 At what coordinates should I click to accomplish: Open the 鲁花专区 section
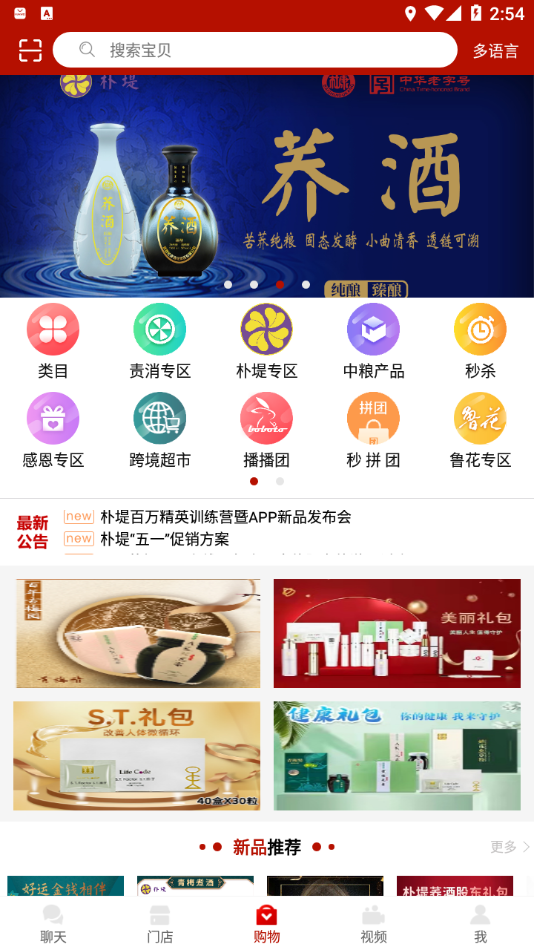[480, 431]
